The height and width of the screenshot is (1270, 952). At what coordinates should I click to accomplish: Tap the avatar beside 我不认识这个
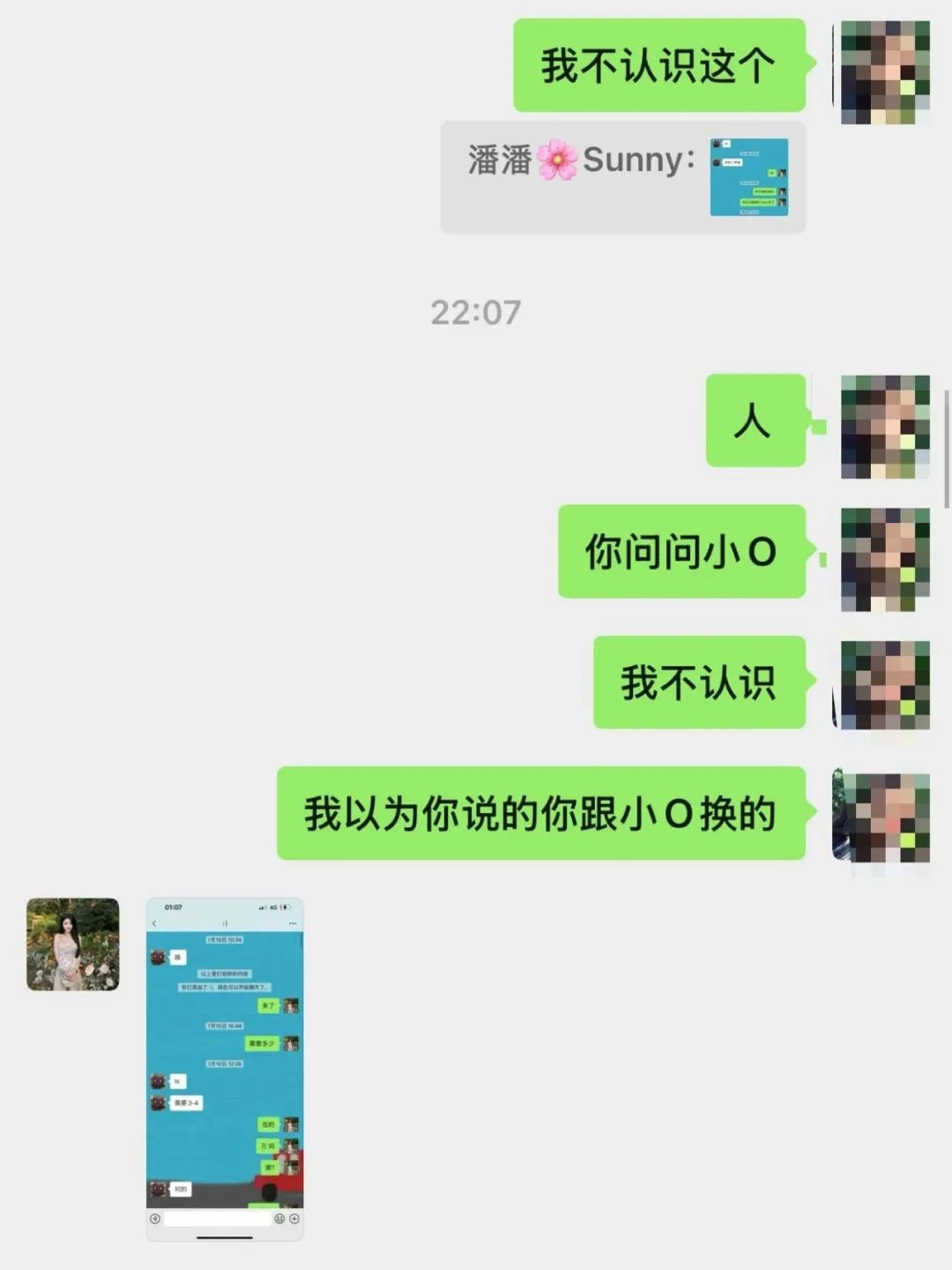point(884,72)
